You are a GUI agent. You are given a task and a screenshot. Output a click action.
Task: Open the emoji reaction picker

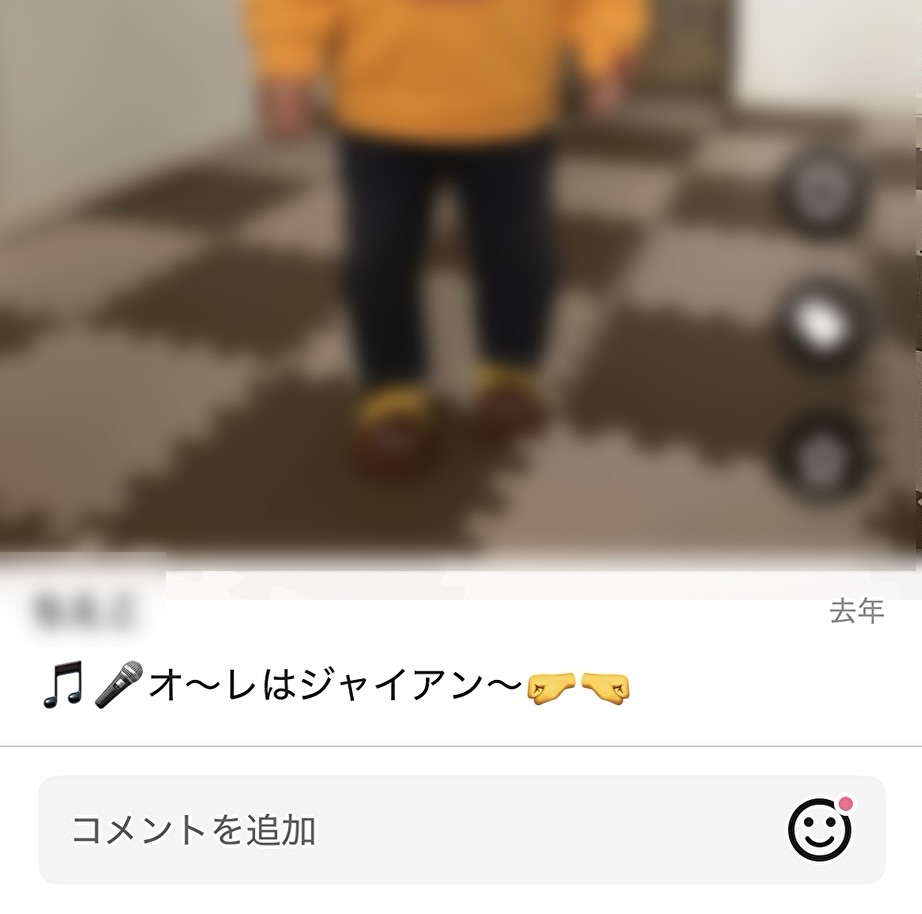point(820,829)
